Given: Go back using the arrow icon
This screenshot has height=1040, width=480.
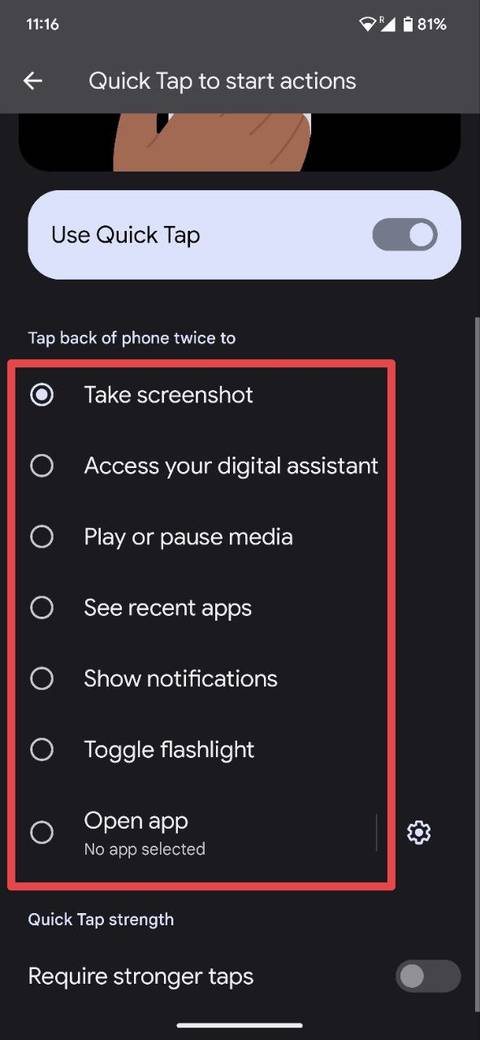Looking at the screenshot, I should [x=32, y=81].
